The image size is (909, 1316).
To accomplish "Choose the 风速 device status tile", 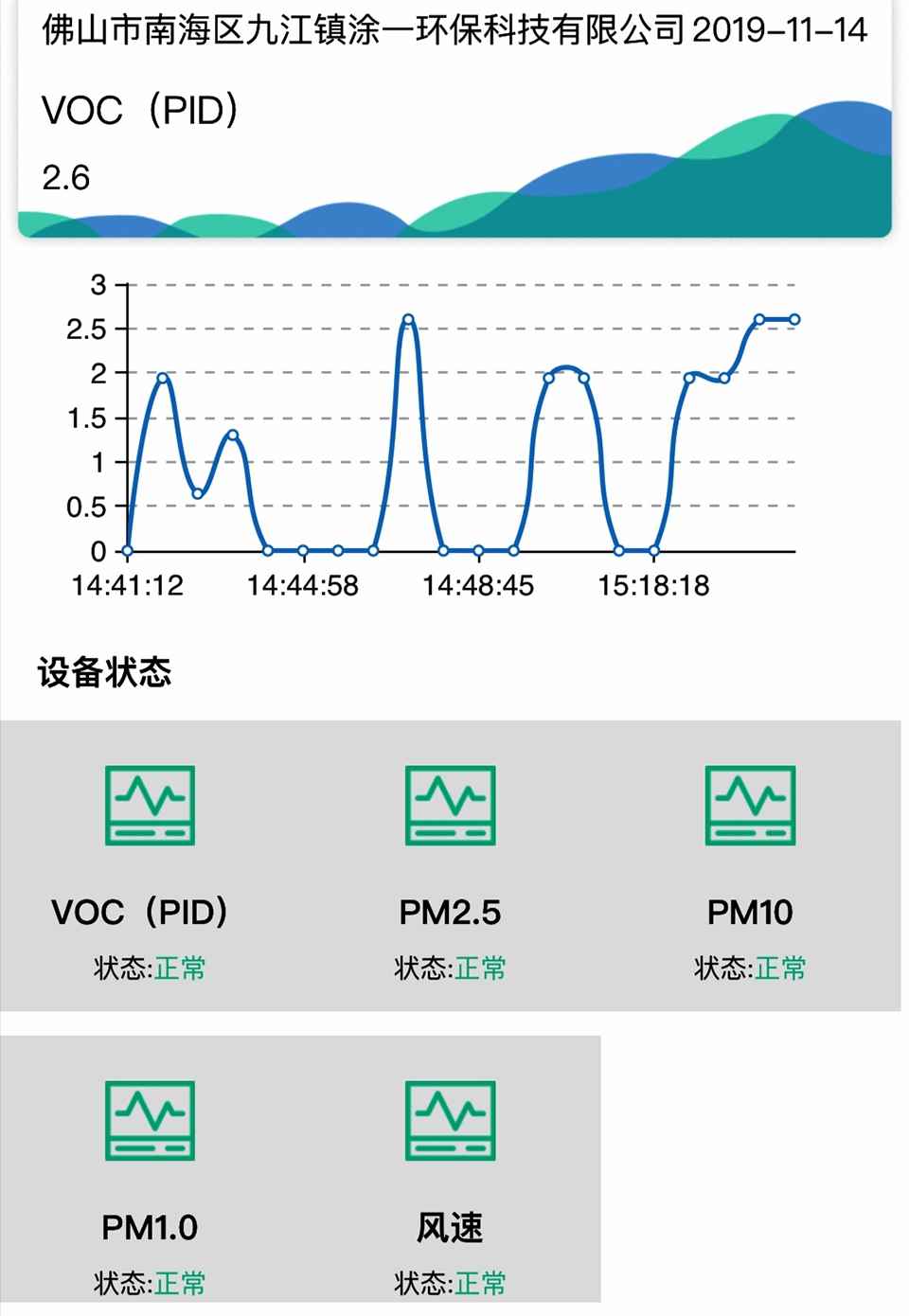I will tap(450, 1179).
